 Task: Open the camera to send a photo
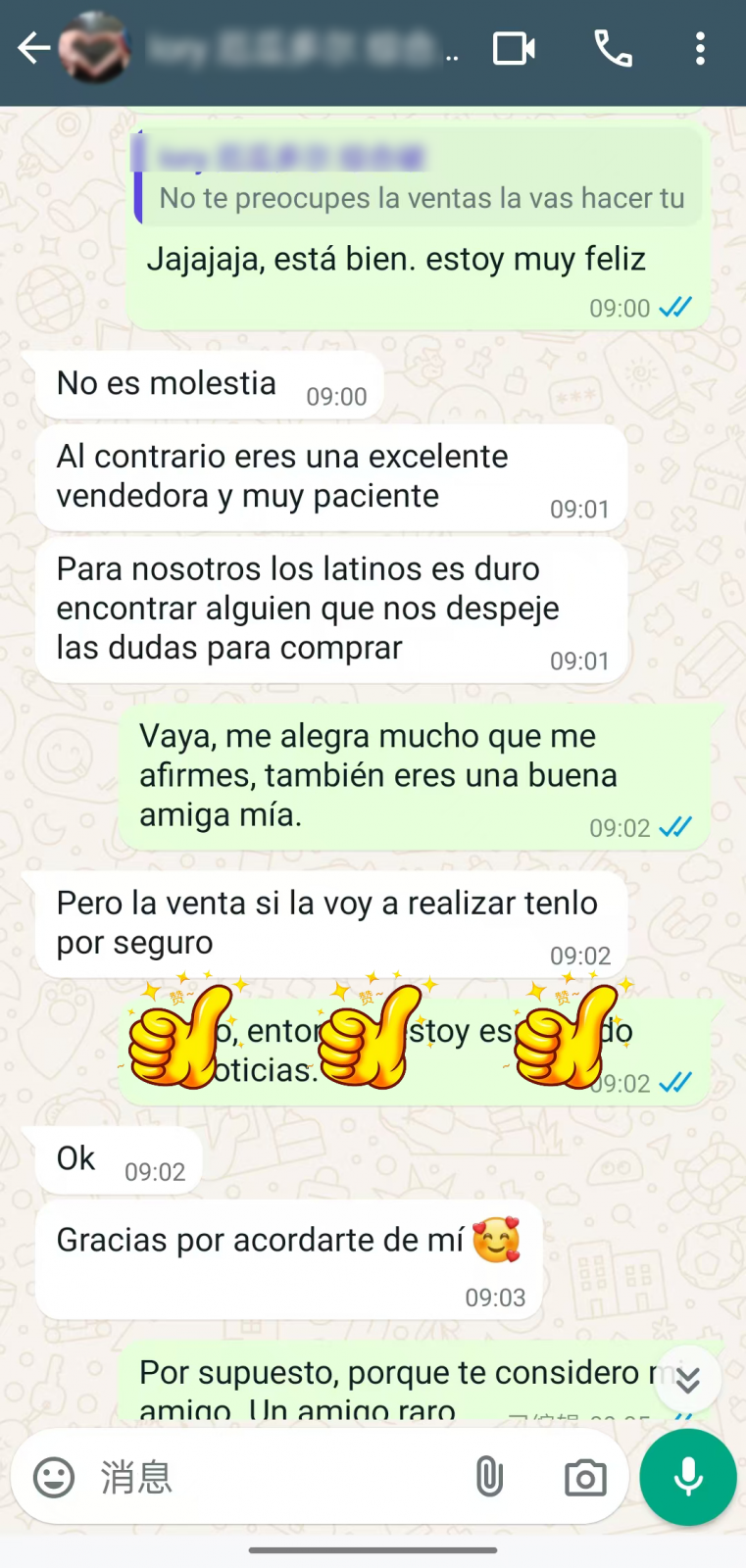coord(585,1477)
